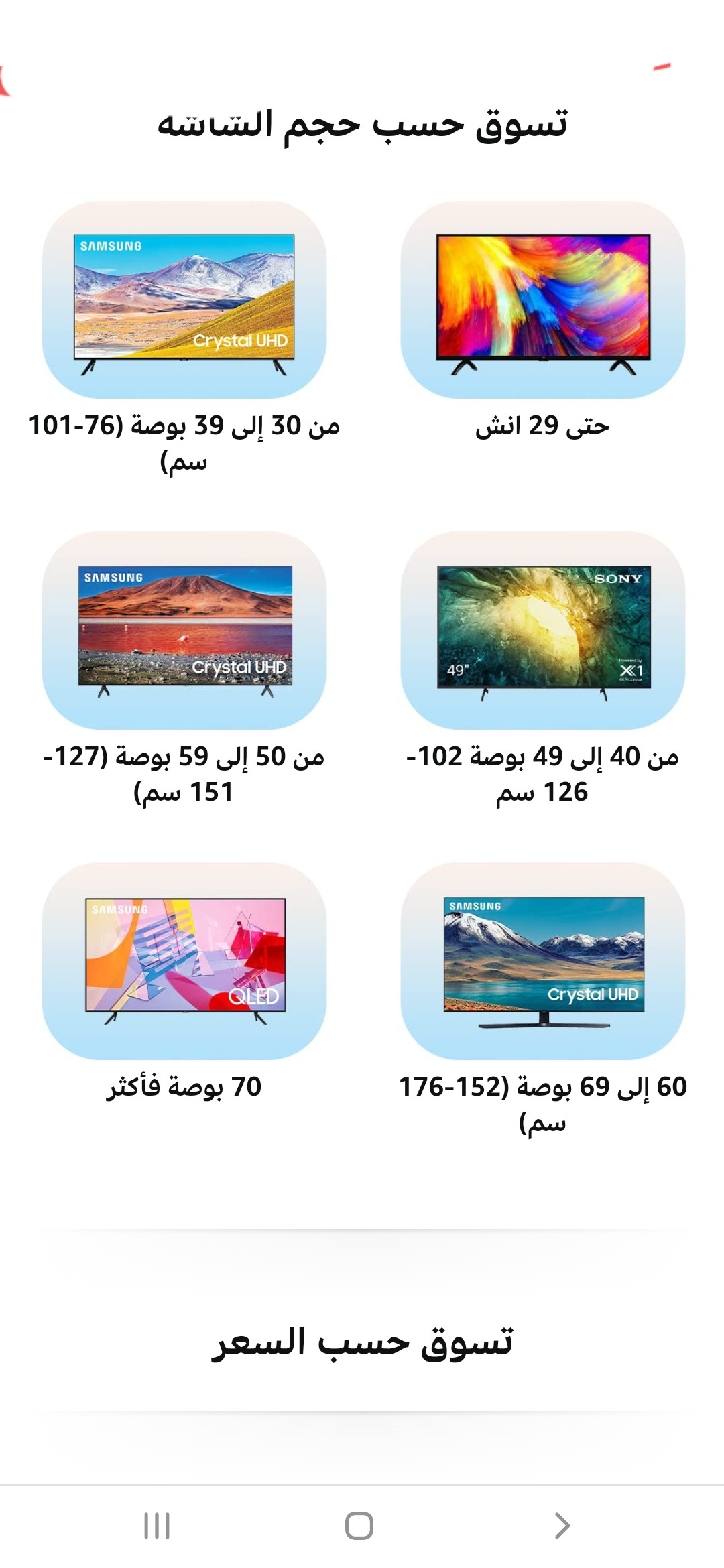The image size is (724, 1568).
Task: Open TVs up to 29 inch category
Action: [542, 300]
